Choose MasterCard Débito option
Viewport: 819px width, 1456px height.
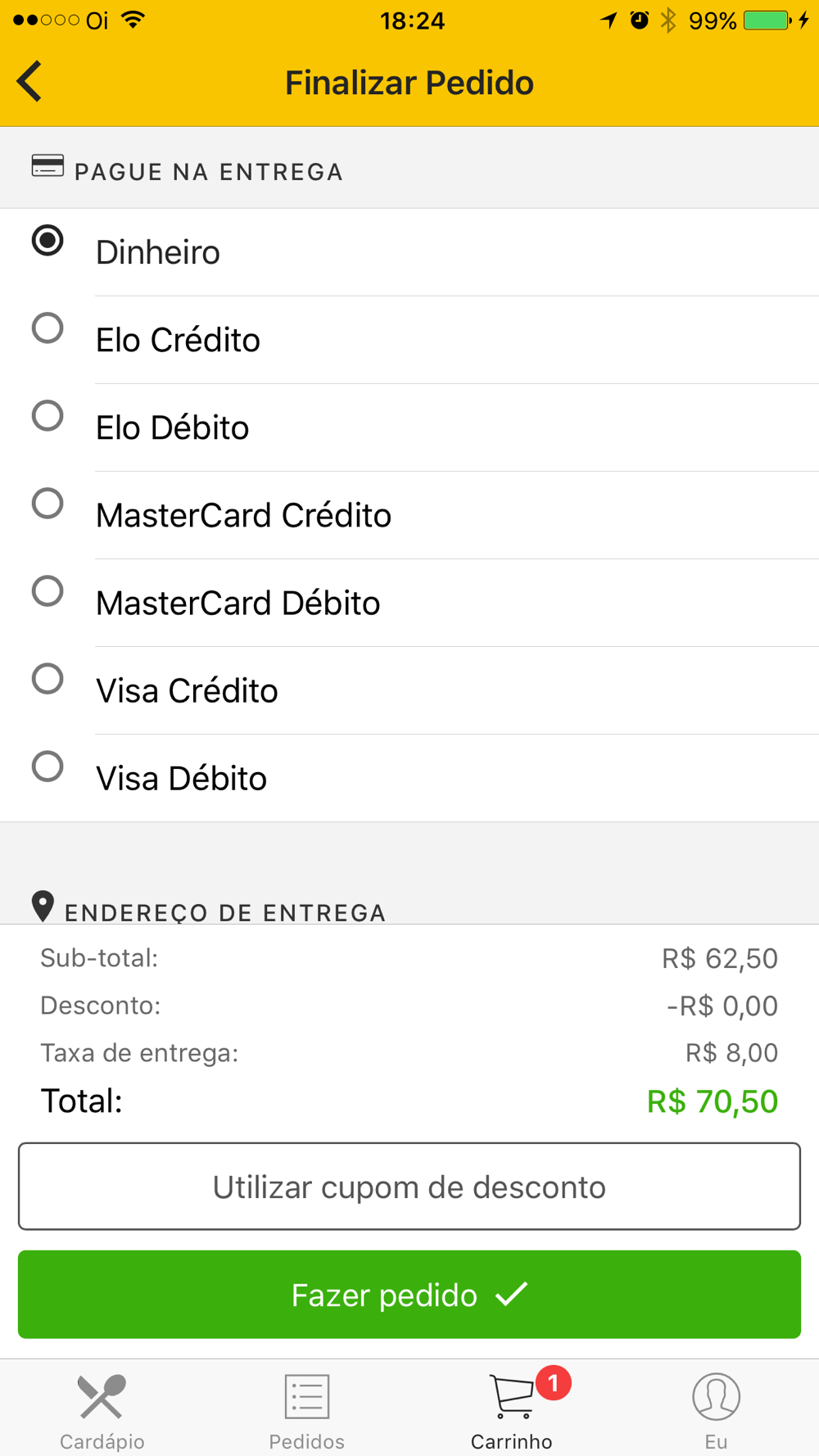[409, 603]
